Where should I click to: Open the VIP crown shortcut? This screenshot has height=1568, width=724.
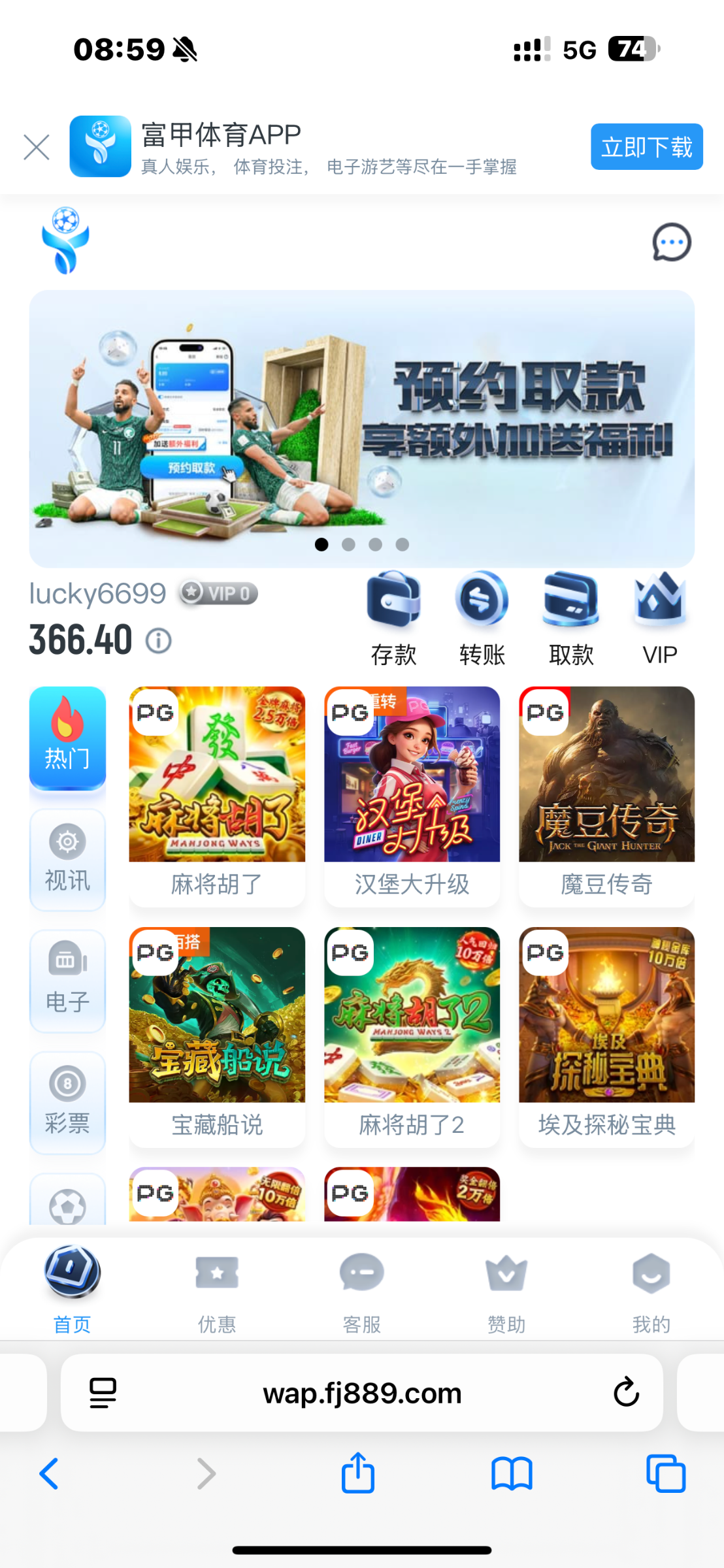[659, 617]
